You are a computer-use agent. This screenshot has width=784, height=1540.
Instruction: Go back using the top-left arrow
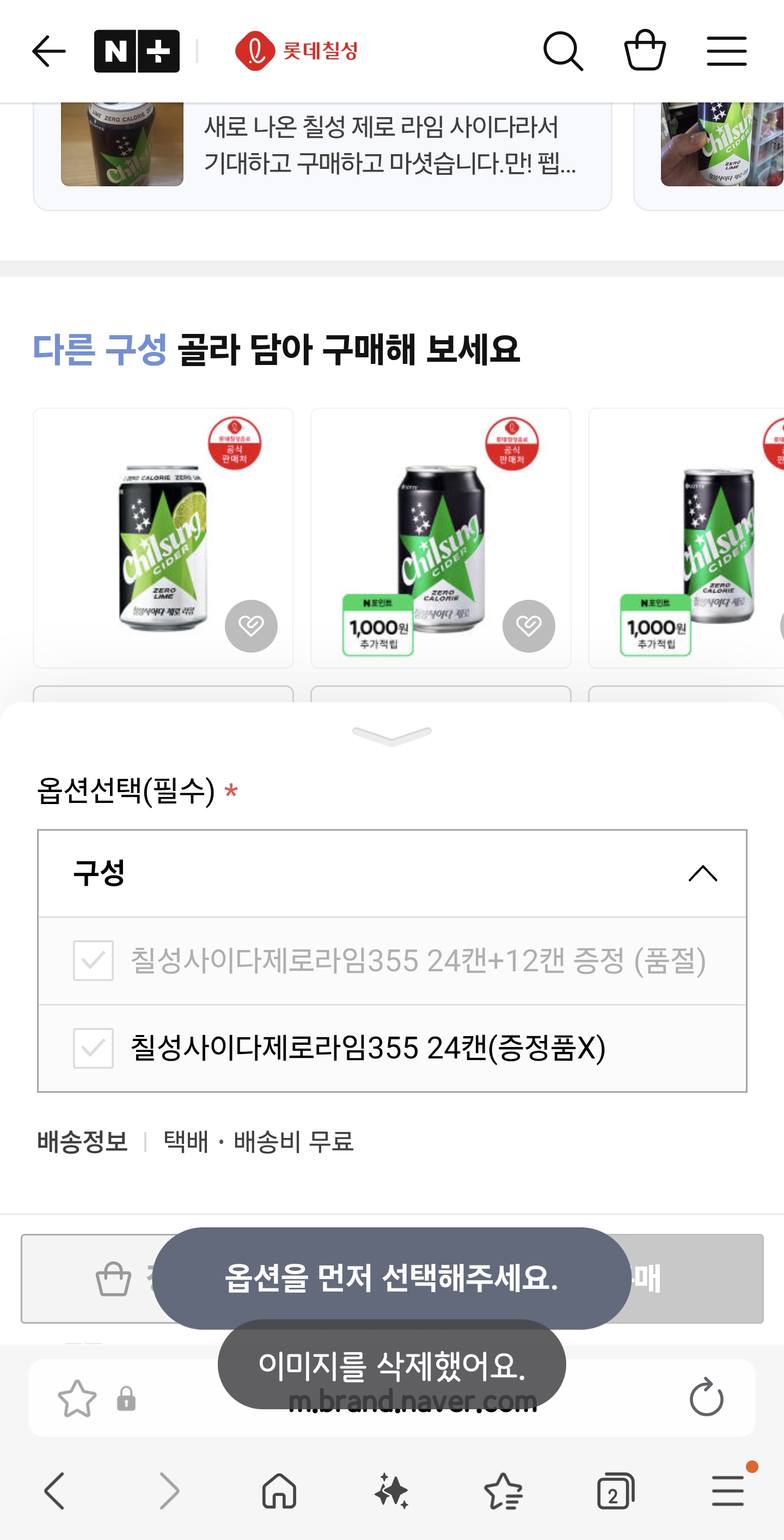coord(49,51)
